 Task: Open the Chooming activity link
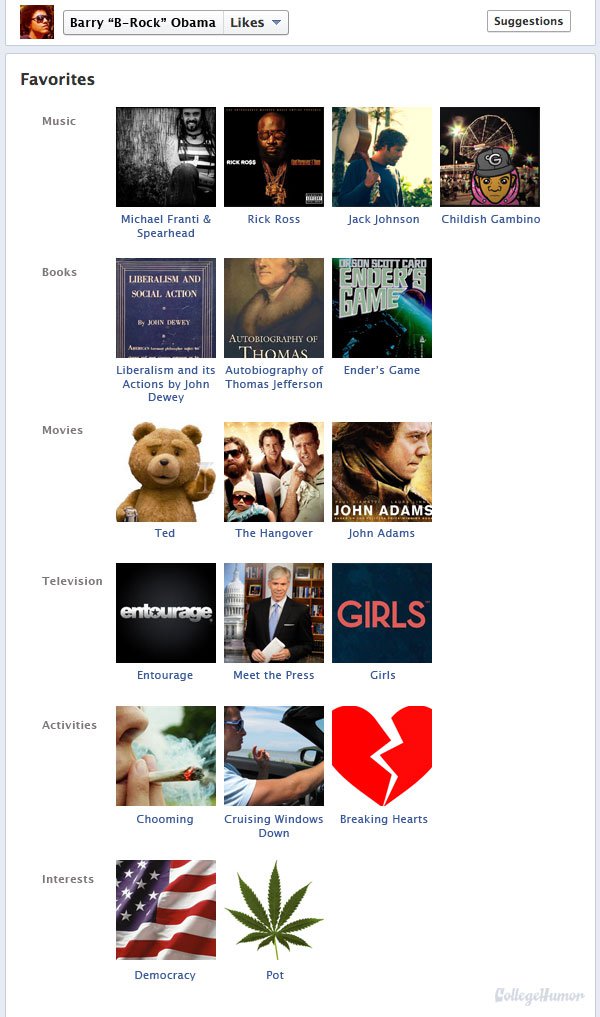[165, 819]
